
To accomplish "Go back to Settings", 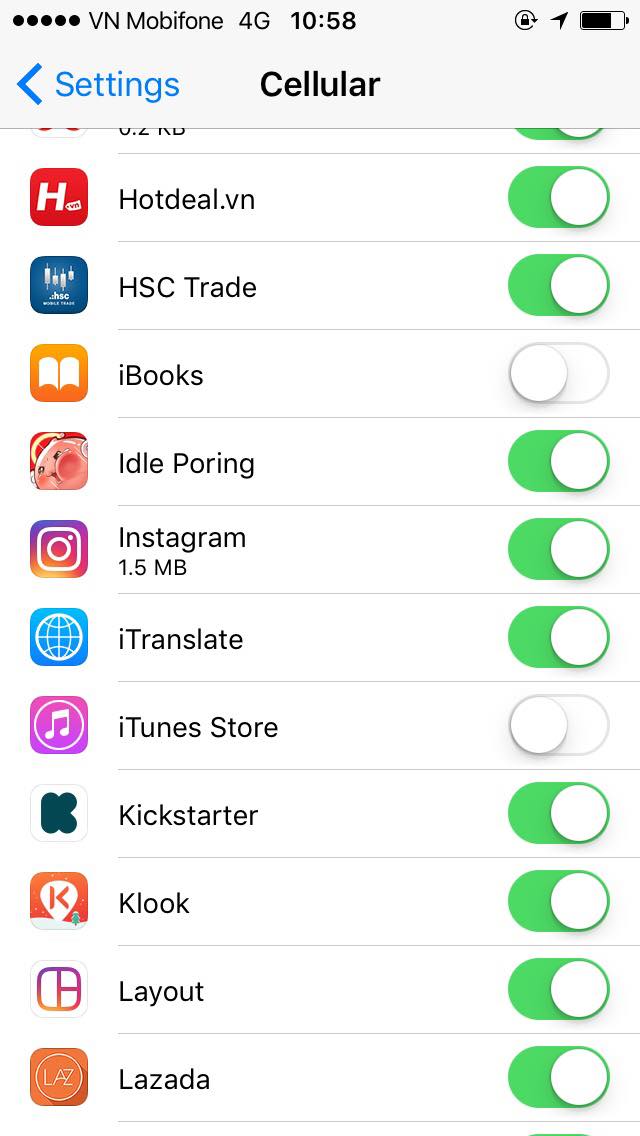I will coord(98,85).
